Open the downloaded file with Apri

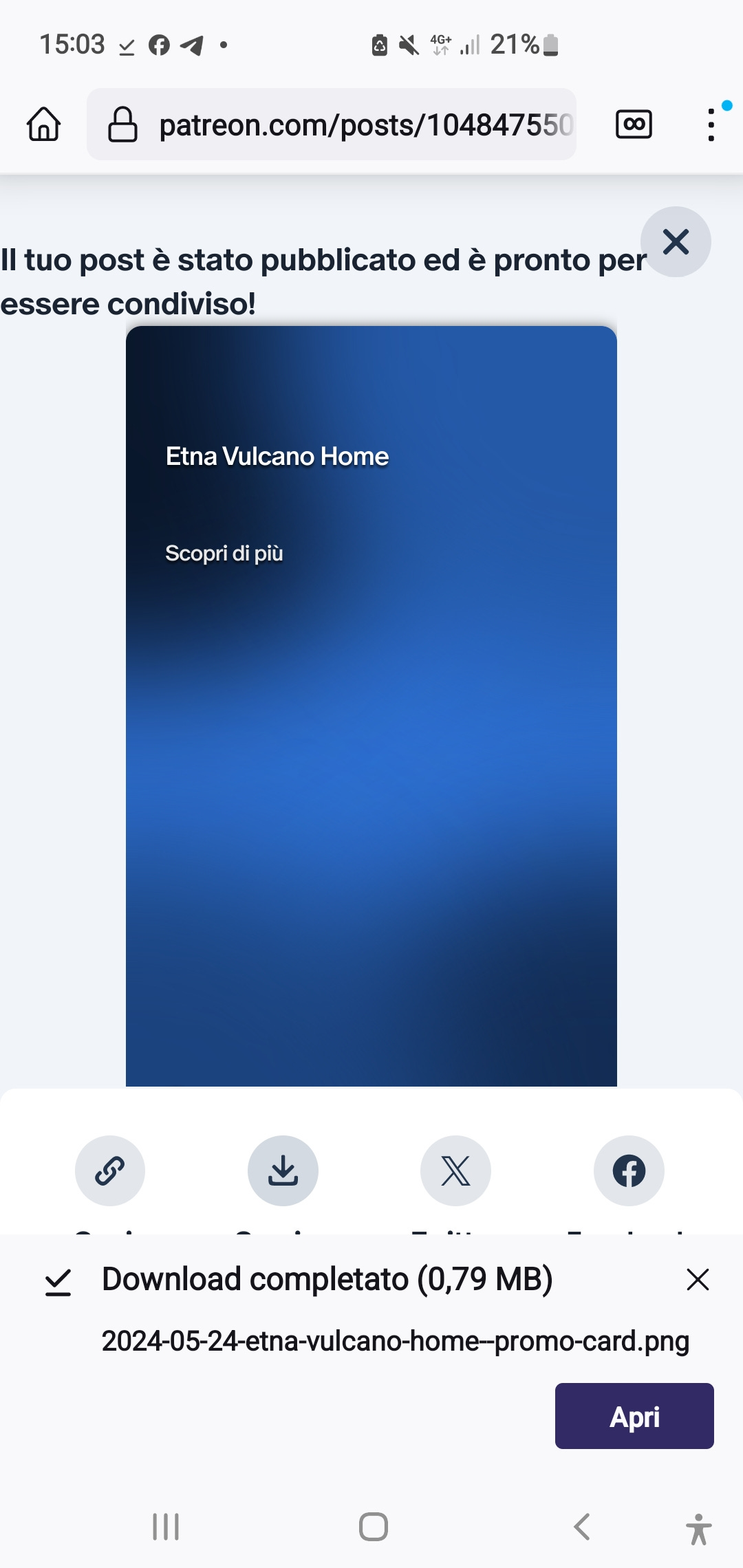[634, 1416]
